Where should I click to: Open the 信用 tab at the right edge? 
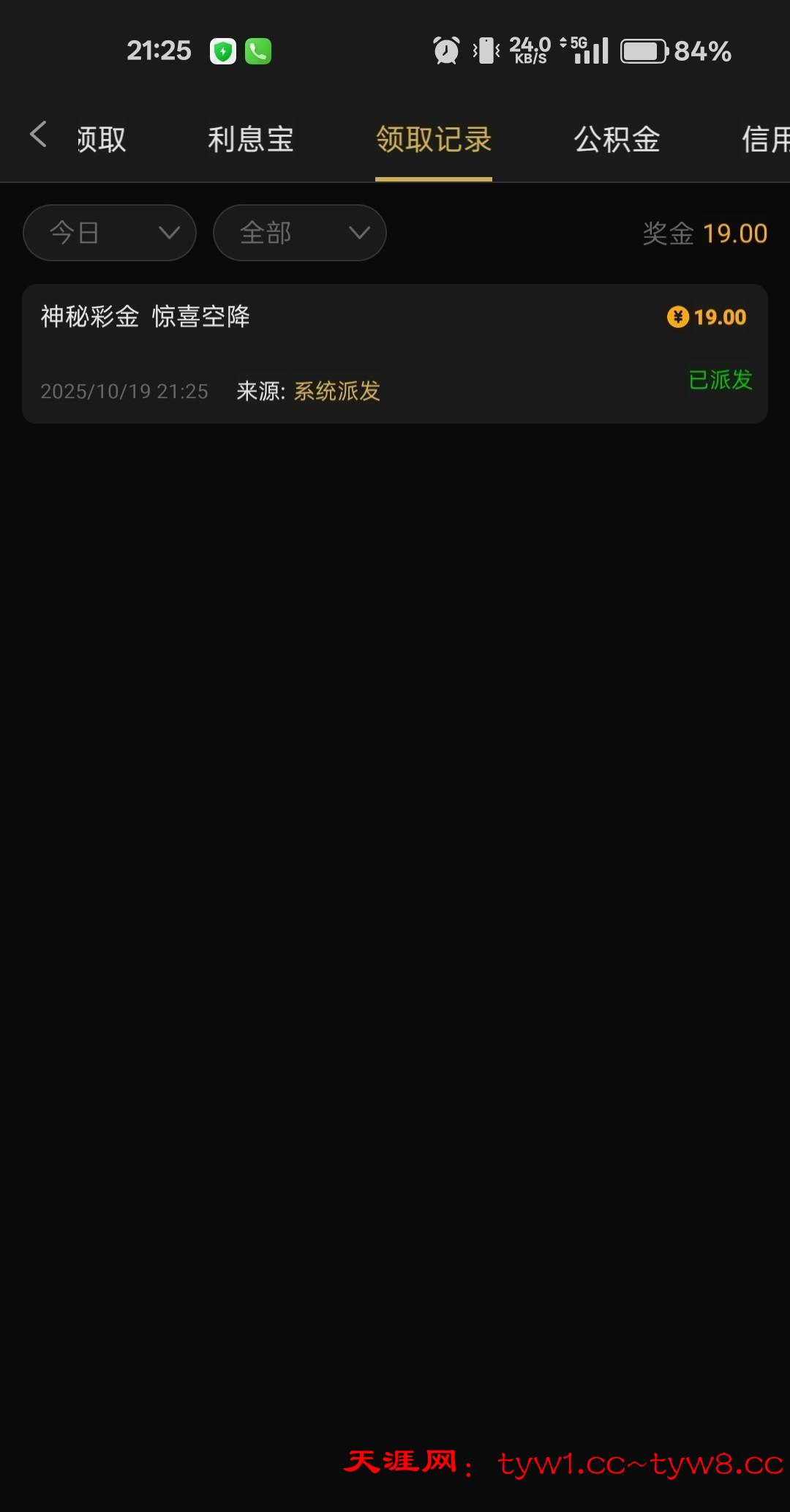point(765,139)
